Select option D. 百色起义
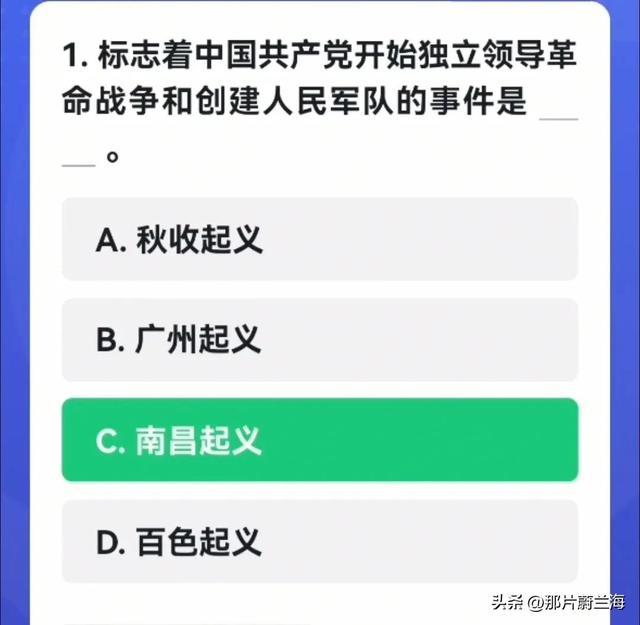 click(x=320, y=541)
